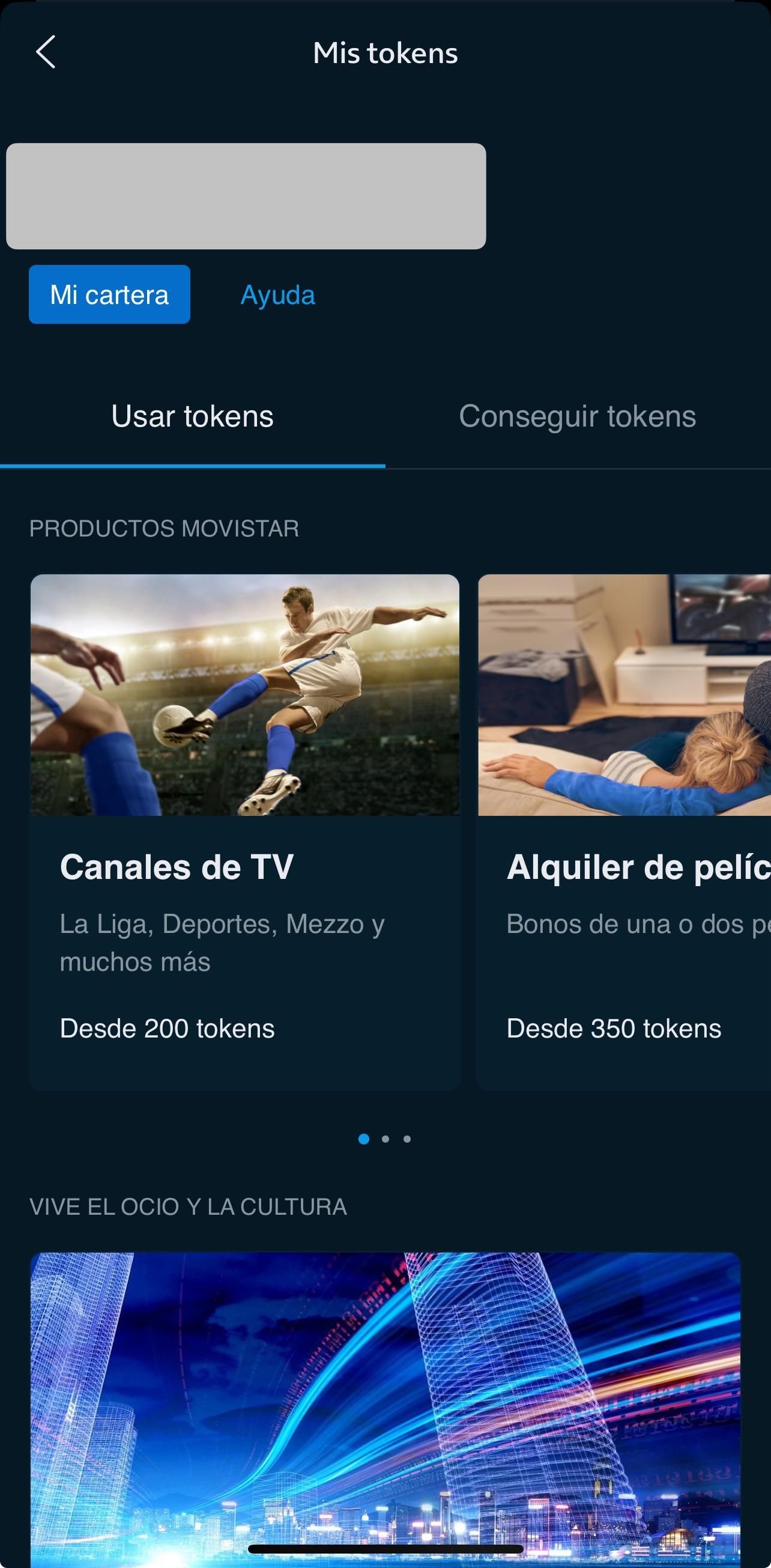Open Mi cartera
The image size is (771, 1568).
109,294
